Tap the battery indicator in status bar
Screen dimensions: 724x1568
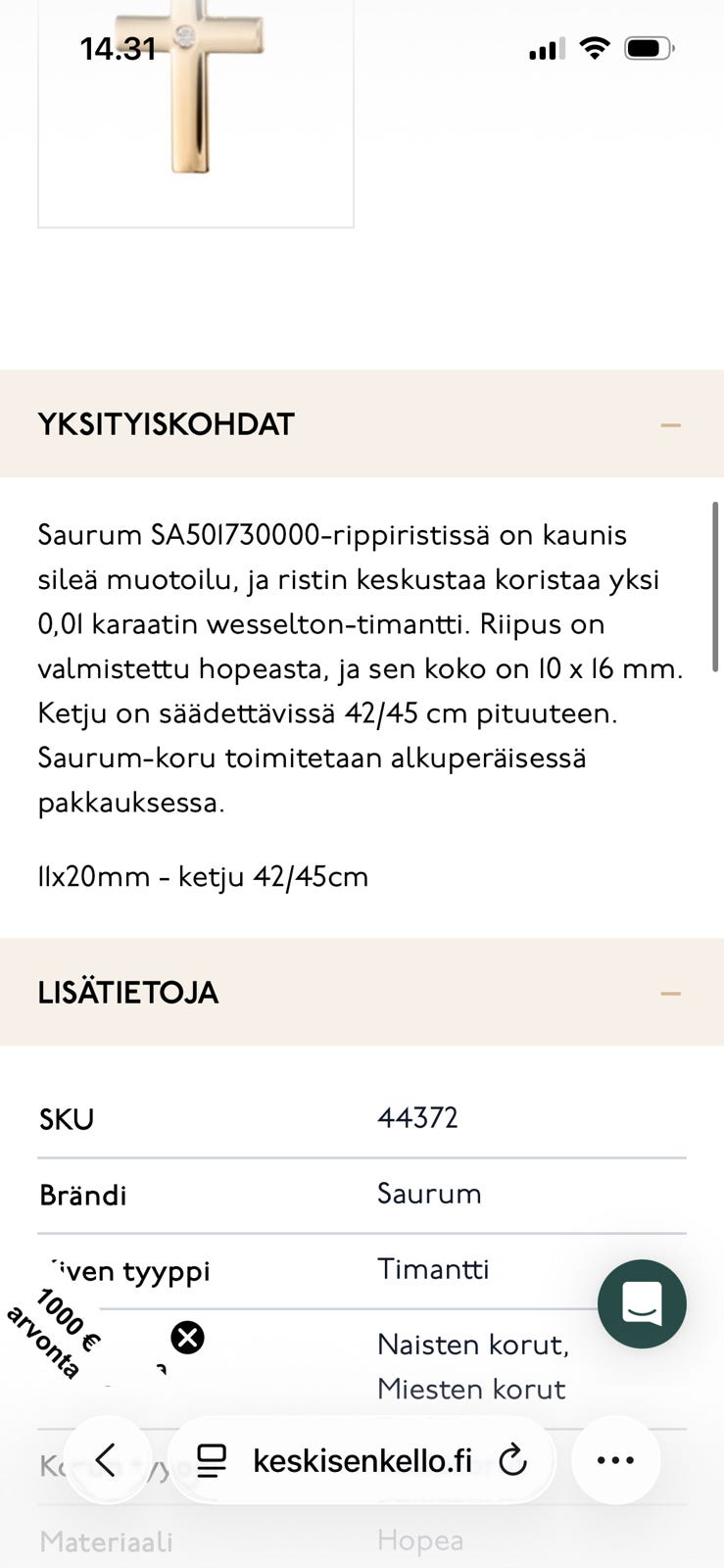click(650, 47)
